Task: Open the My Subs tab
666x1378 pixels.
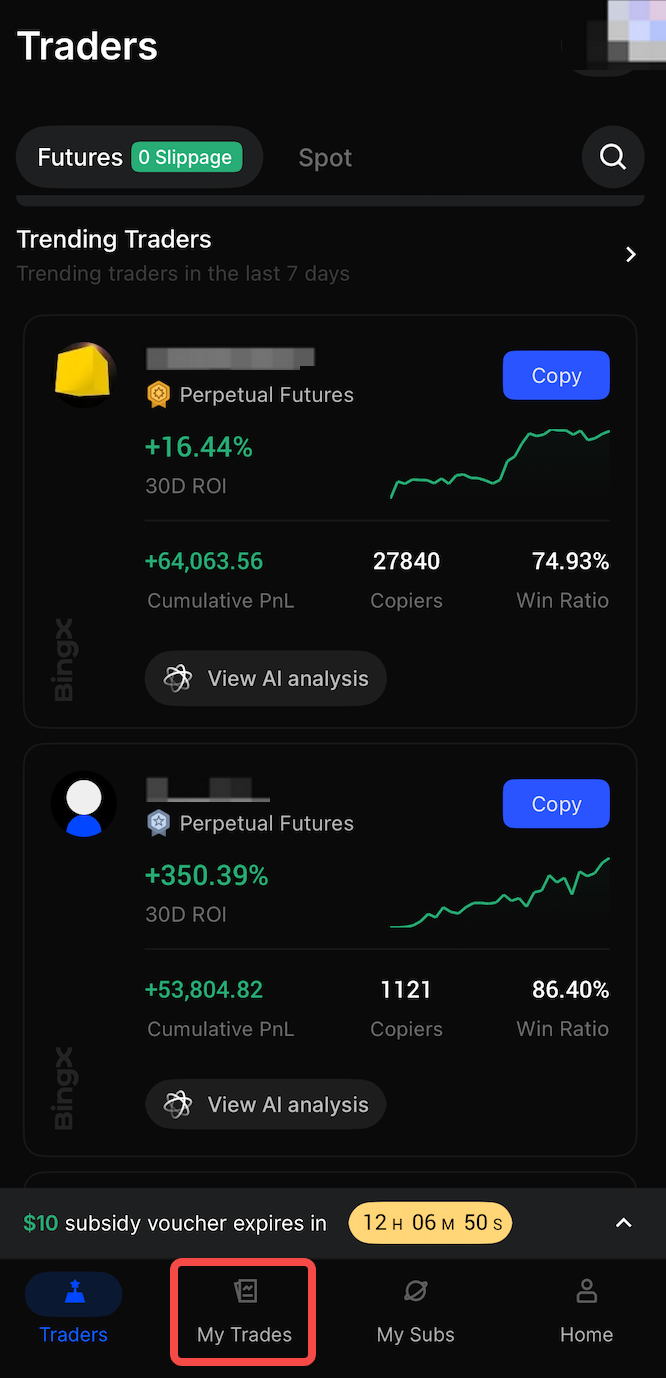Action: (x=416, y=1311)
